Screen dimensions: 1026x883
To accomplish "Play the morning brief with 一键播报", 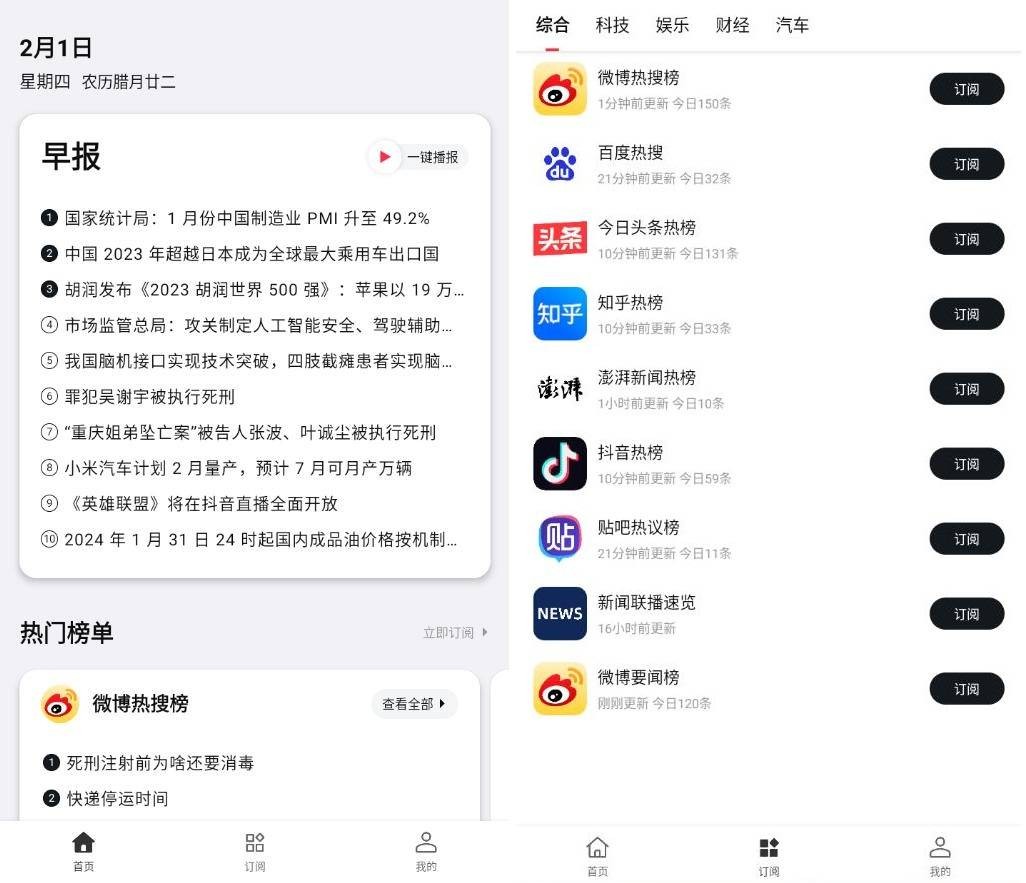I will 418,157.
